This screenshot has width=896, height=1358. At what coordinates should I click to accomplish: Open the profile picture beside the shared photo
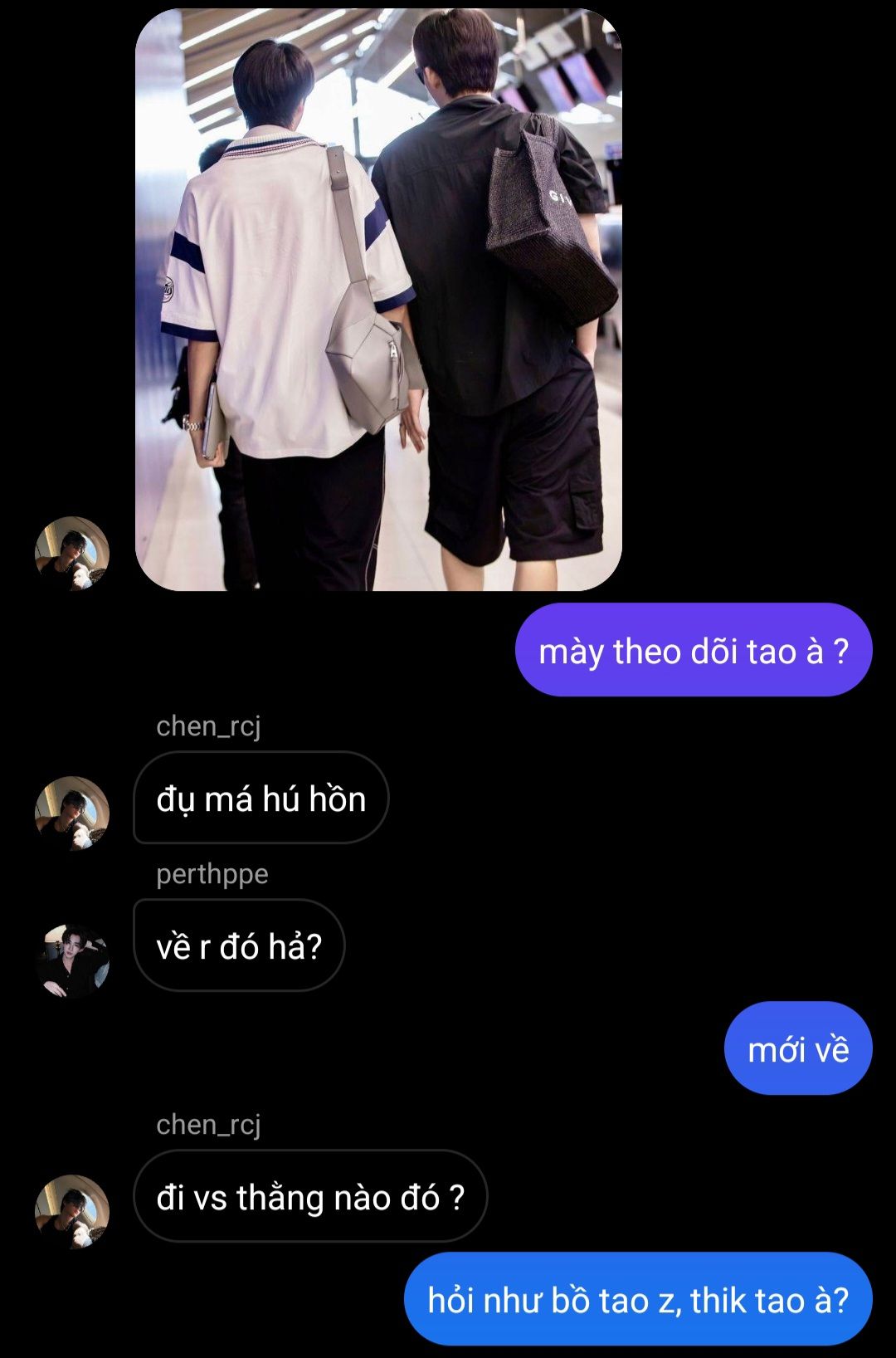tap(72, 554)
